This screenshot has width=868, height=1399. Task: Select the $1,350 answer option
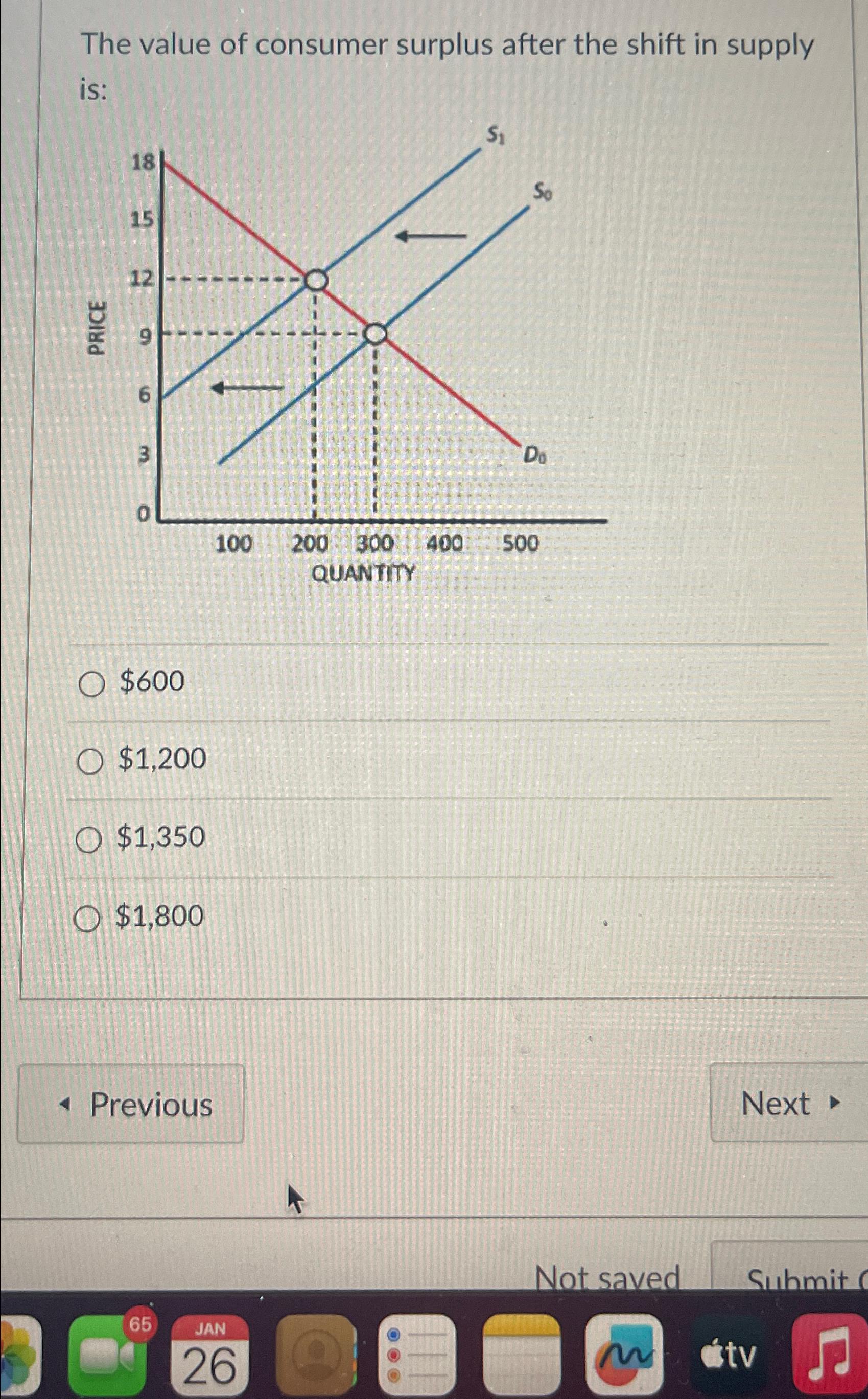click(x=89, y=840)
